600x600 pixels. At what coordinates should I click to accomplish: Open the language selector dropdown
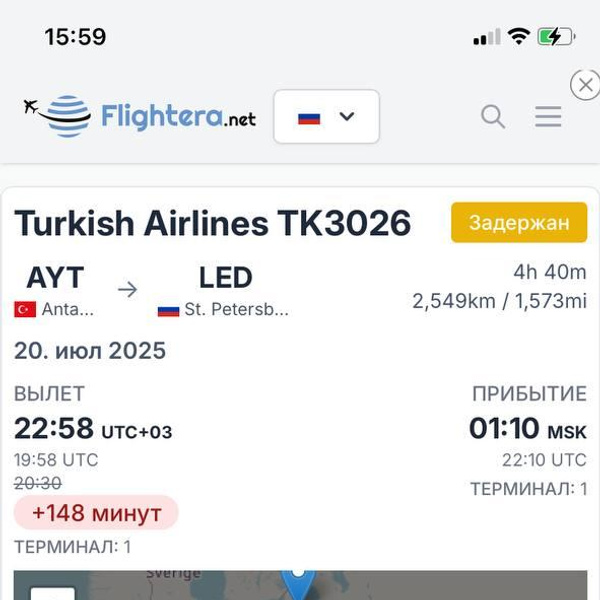point(326,117)
